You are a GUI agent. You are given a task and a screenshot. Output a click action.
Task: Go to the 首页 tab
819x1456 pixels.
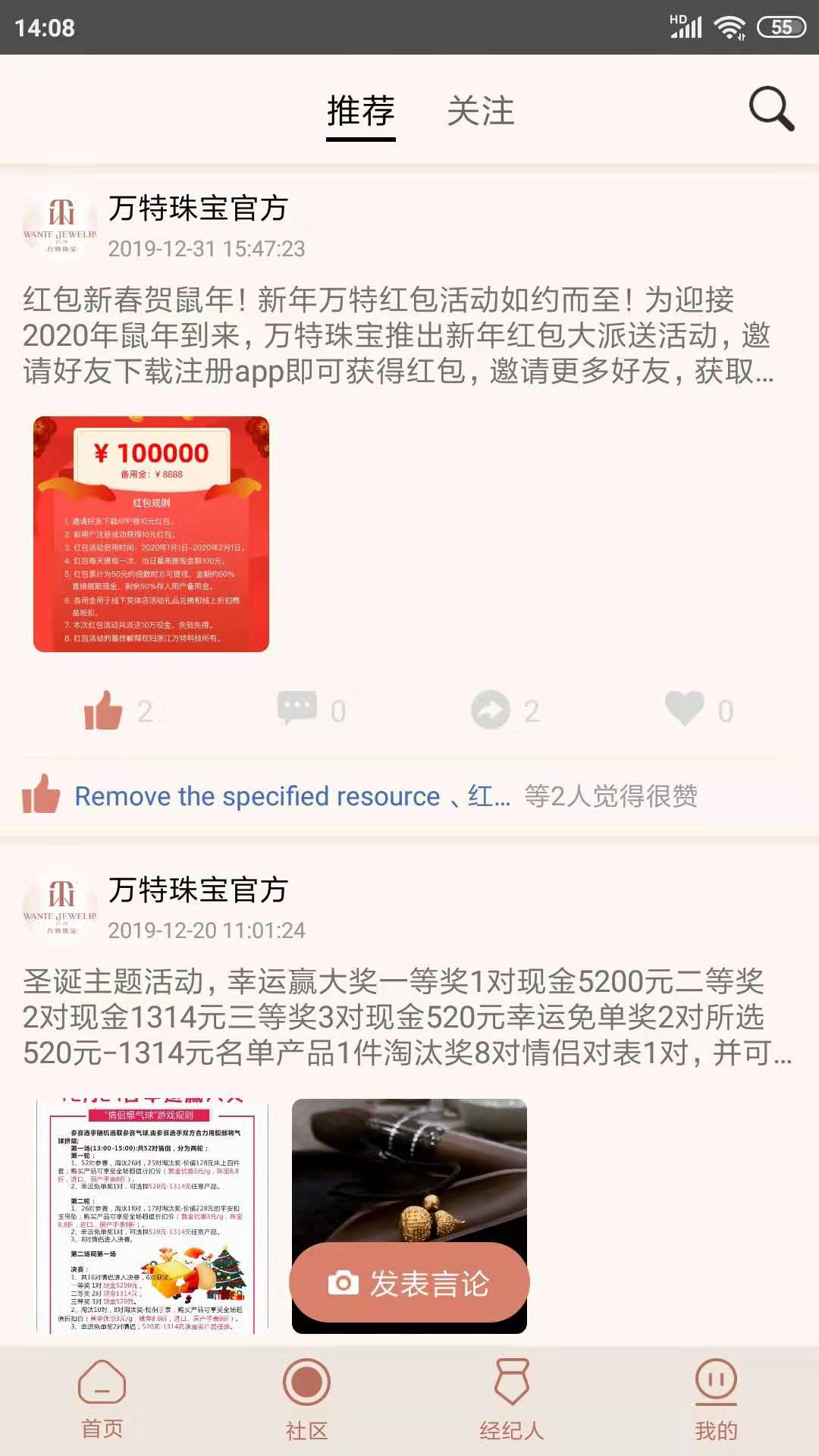[x=102, y=1400]
